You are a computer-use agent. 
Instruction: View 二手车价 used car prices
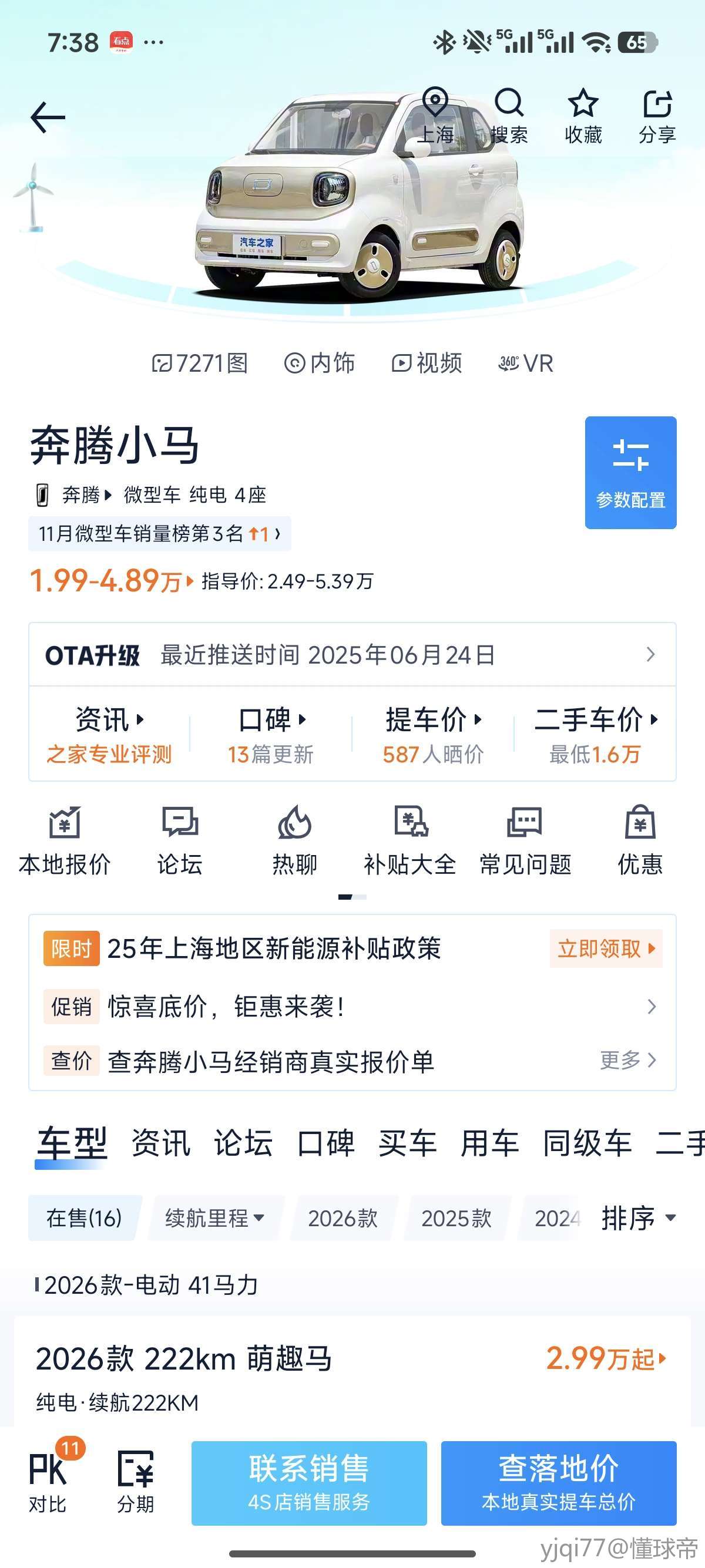click(595, 734)
